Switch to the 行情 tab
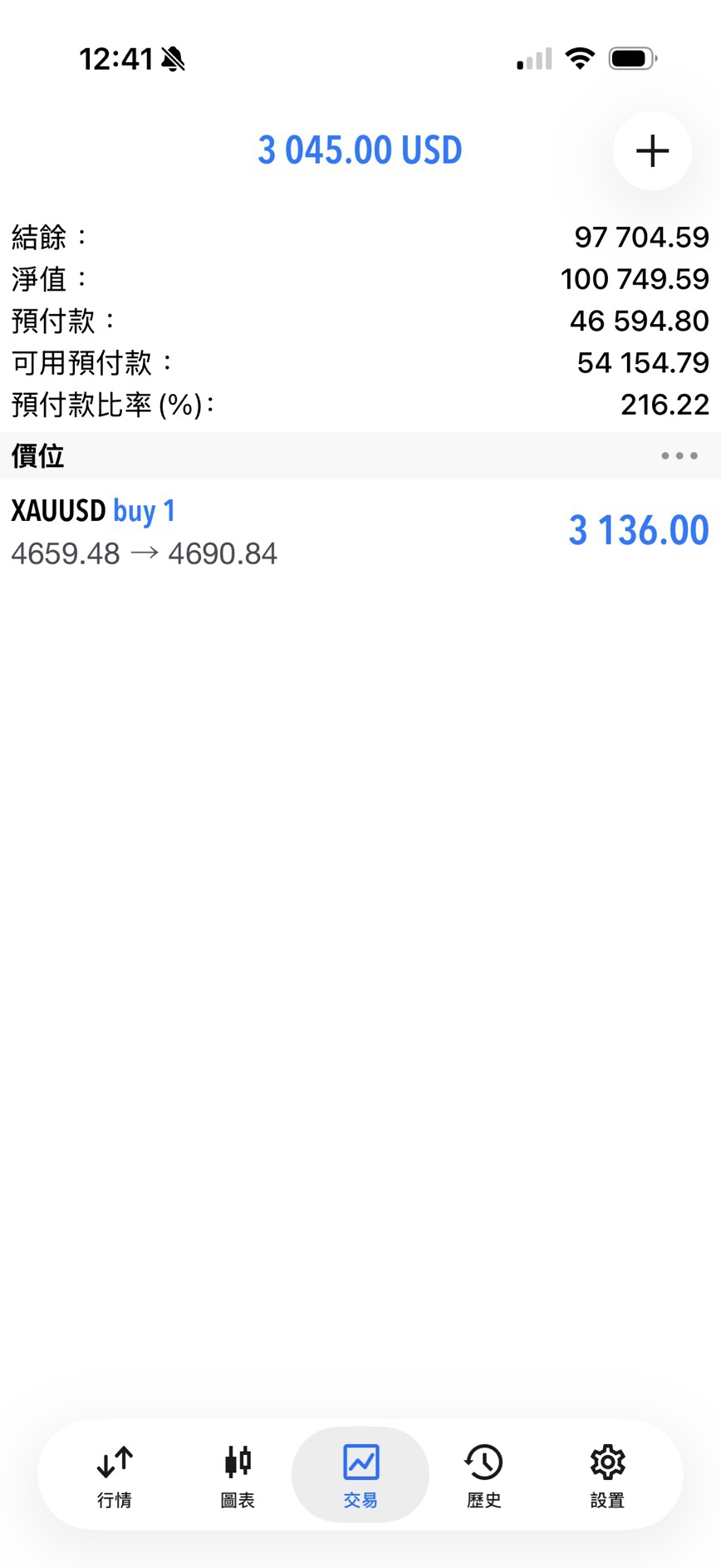The image size is (721, 1568). tap(115, 1475)
